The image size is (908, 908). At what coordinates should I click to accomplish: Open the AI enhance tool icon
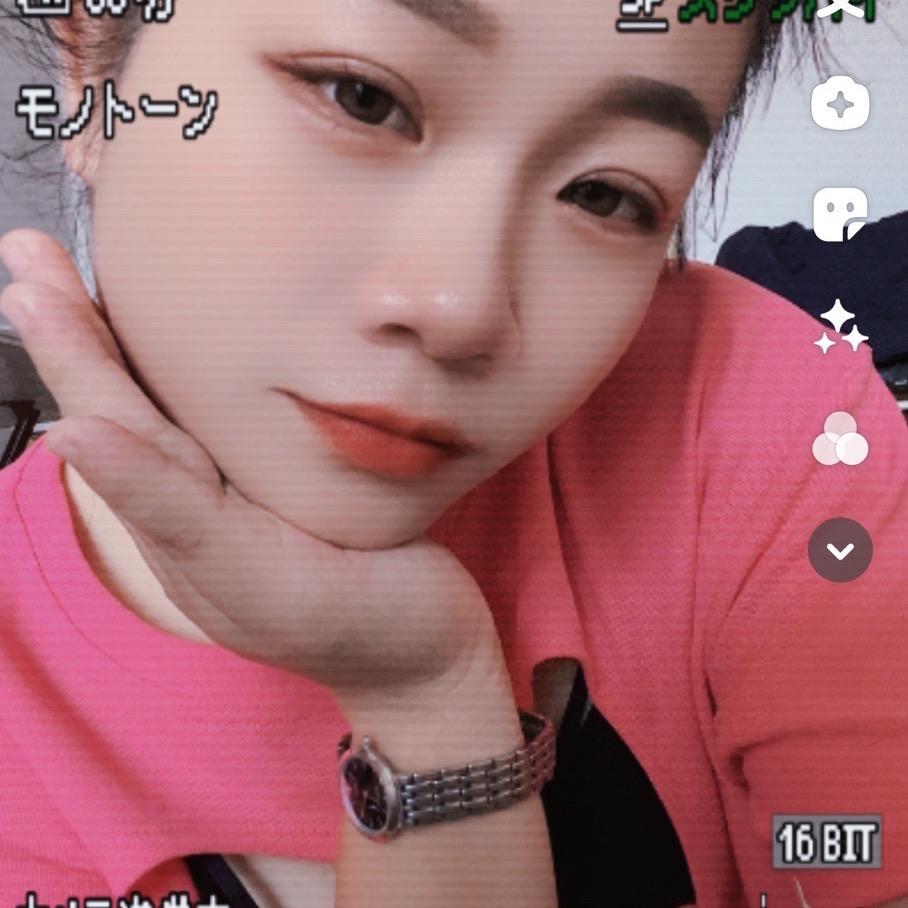[x=840, y=103]
